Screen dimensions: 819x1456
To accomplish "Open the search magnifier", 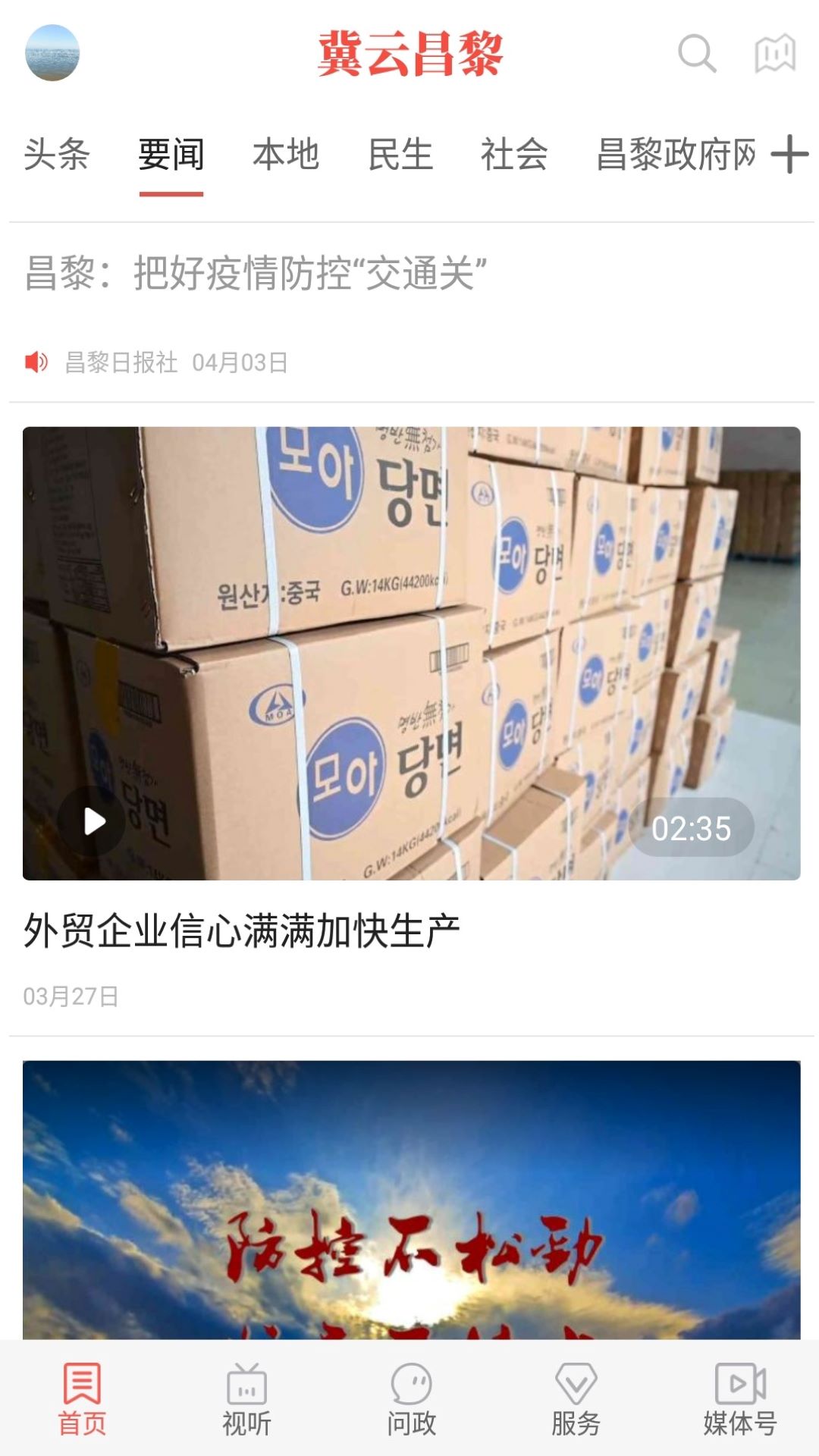I will (696, 53).
